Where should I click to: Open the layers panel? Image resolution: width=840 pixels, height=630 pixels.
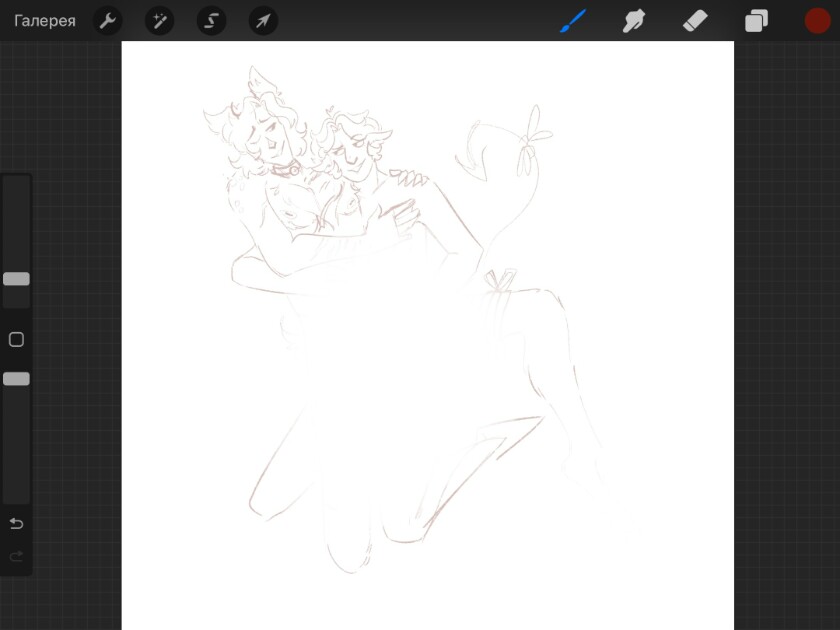pos(756,21)
